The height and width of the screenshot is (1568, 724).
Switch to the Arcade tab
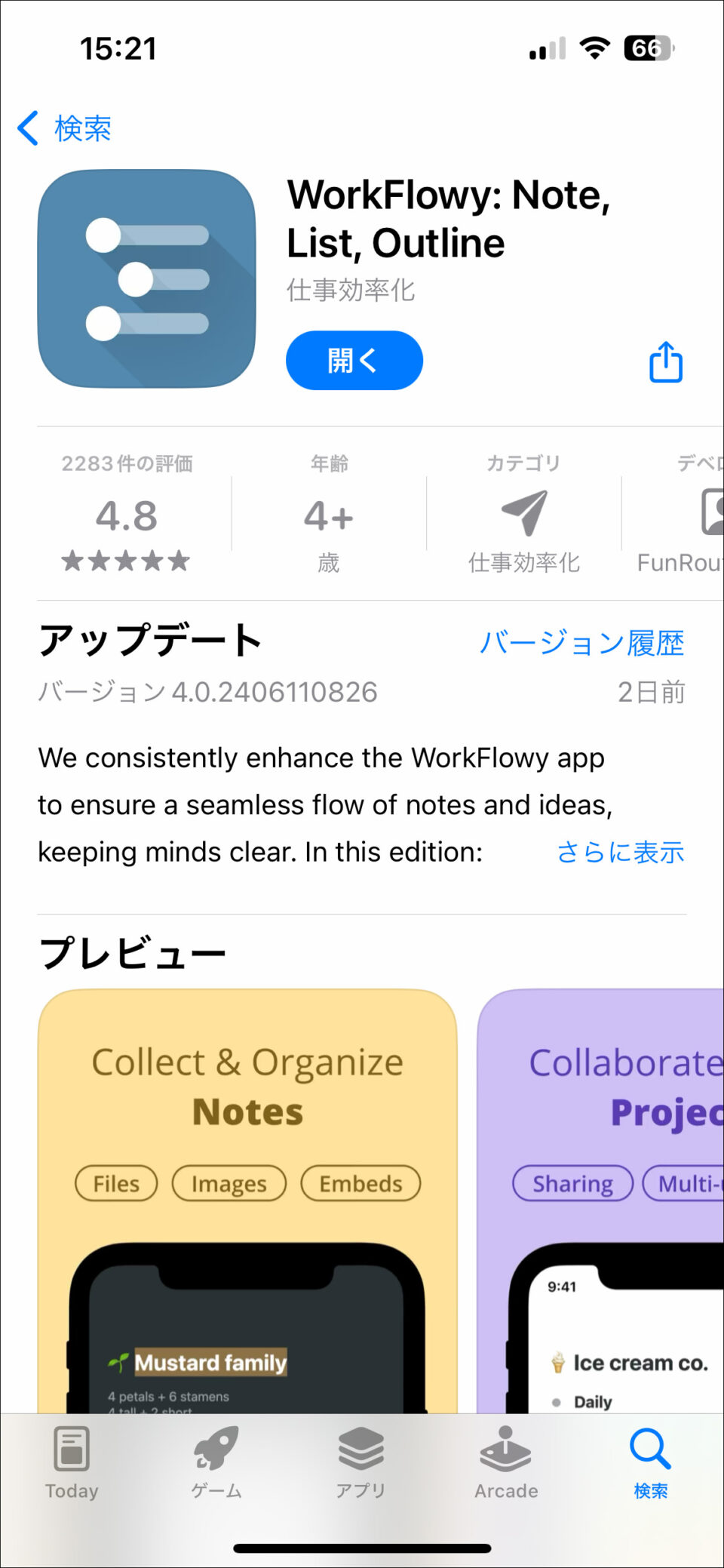coord(506,1463)
